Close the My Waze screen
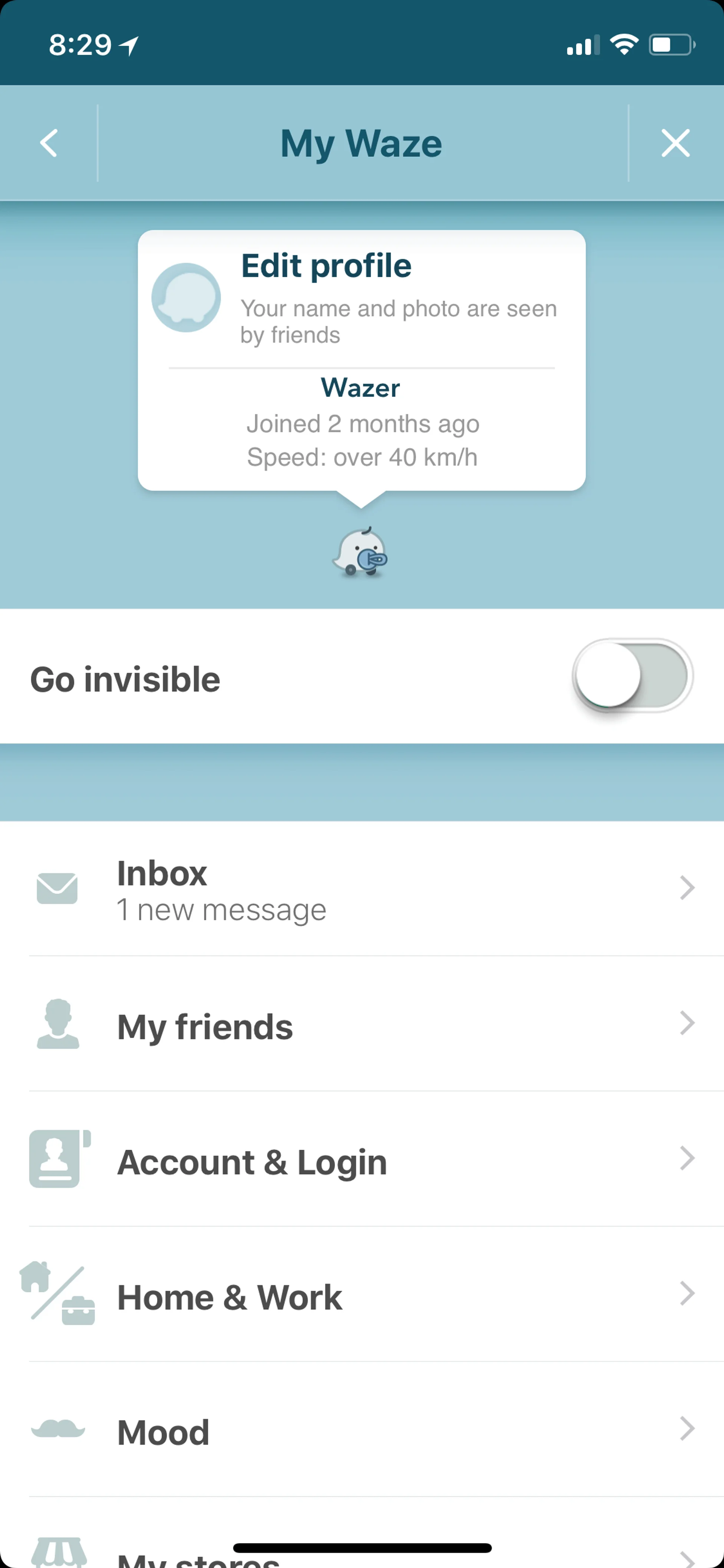This screenshot has width=724, height=1568. [675, 144]
